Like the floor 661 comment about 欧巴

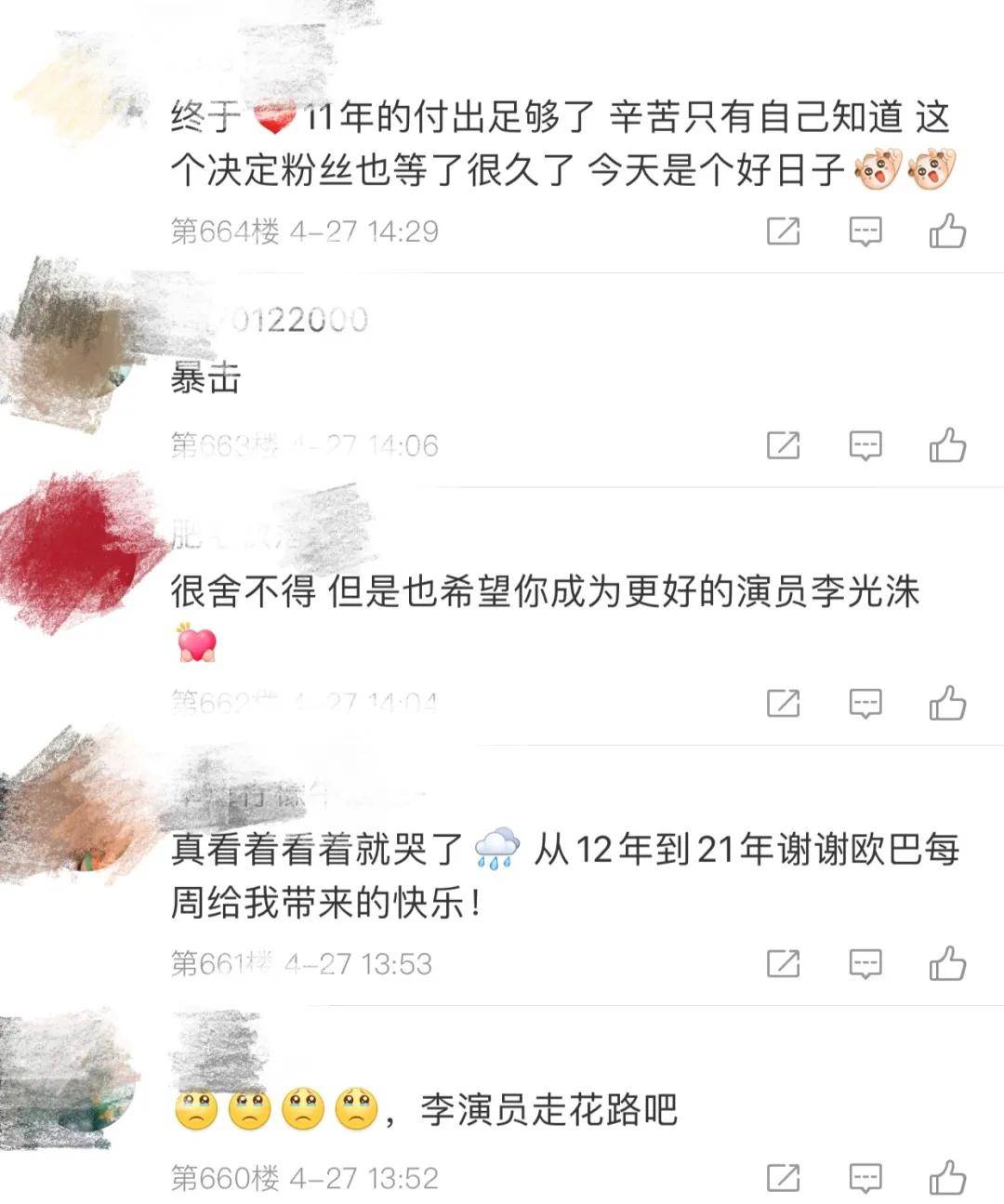(947, 963)
